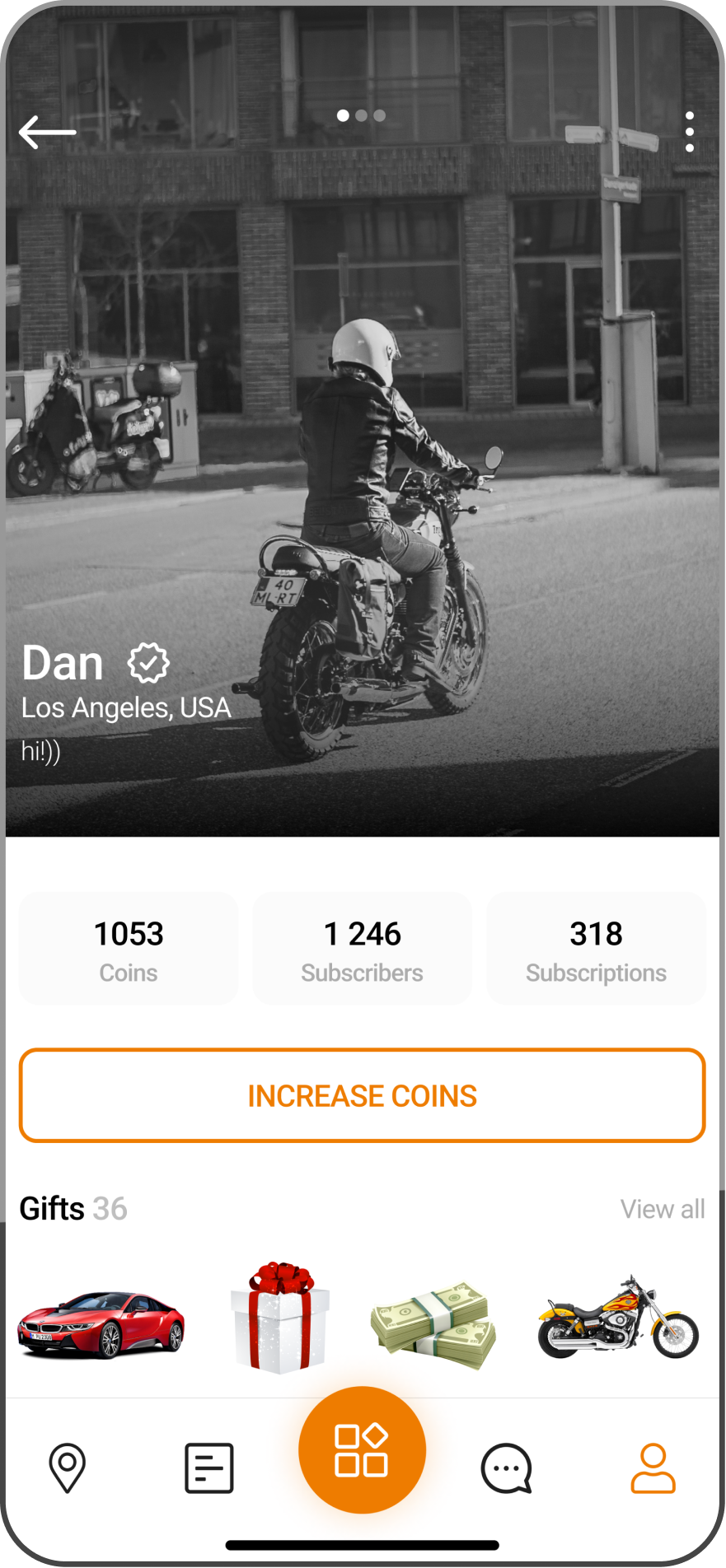This screenshot has width=726, height=1568.
Task: Open the Subscriptions card
Action: pos(596,949)
